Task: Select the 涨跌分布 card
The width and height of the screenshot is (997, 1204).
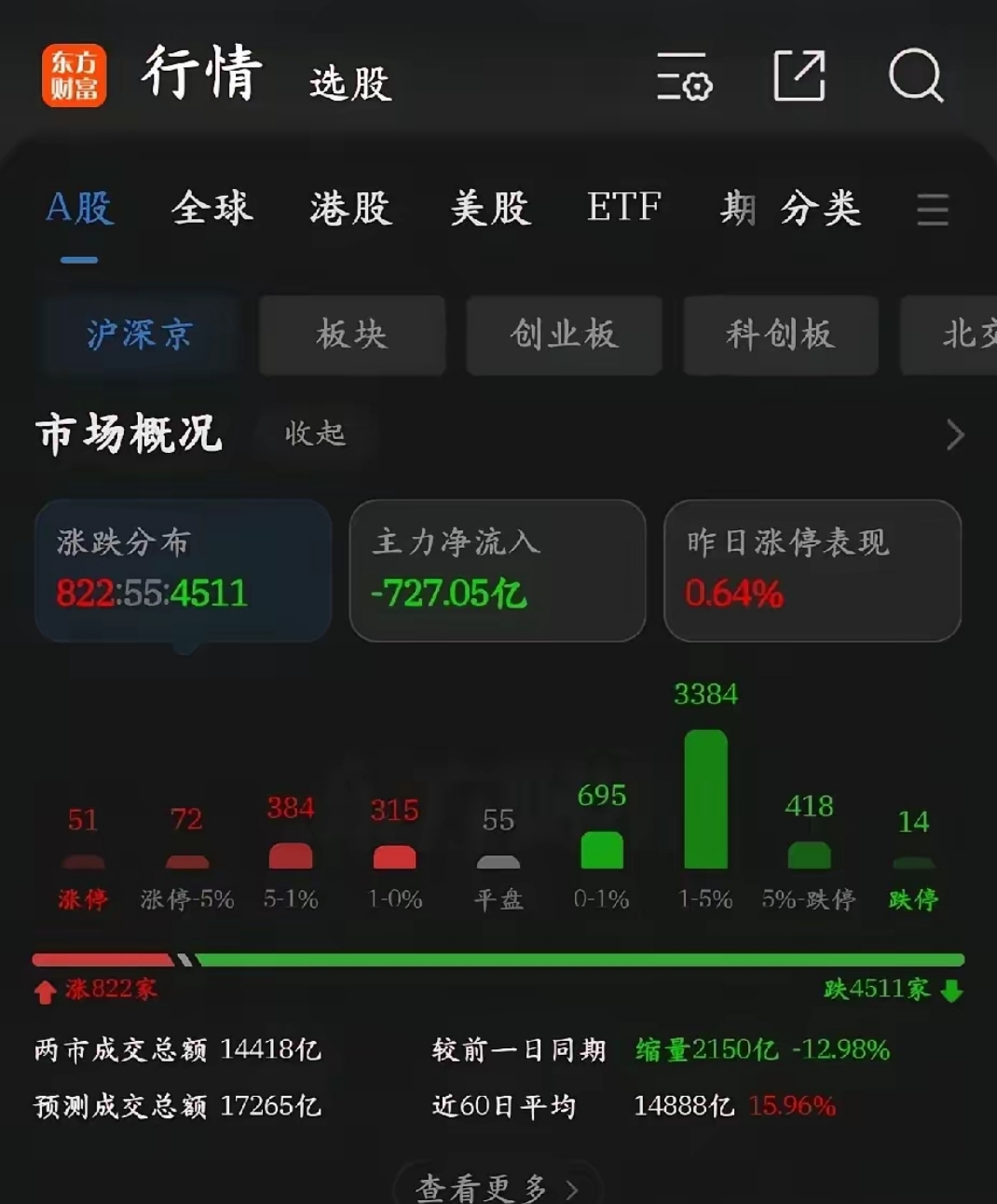Action: pos(183,569)
